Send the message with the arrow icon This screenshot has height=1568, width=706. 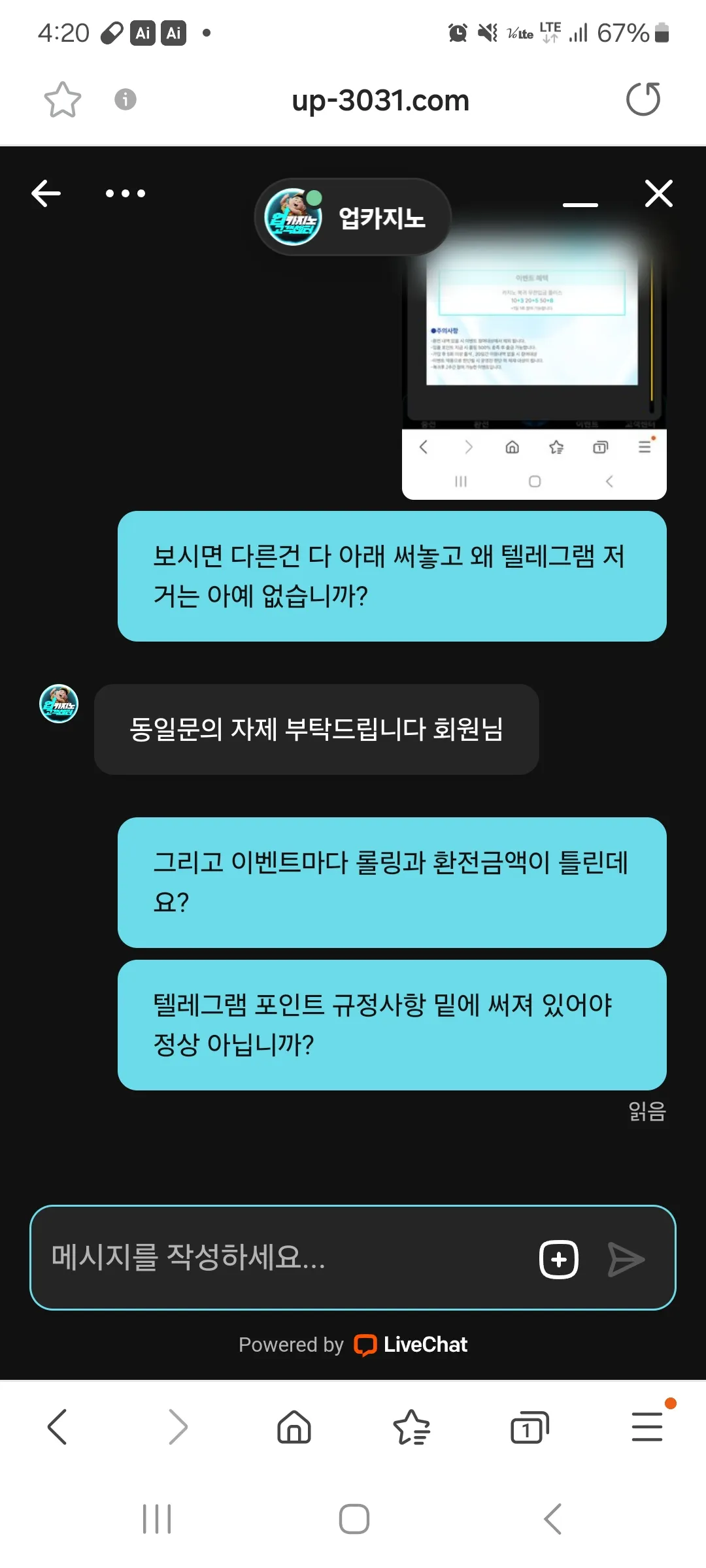[626, 1259]
